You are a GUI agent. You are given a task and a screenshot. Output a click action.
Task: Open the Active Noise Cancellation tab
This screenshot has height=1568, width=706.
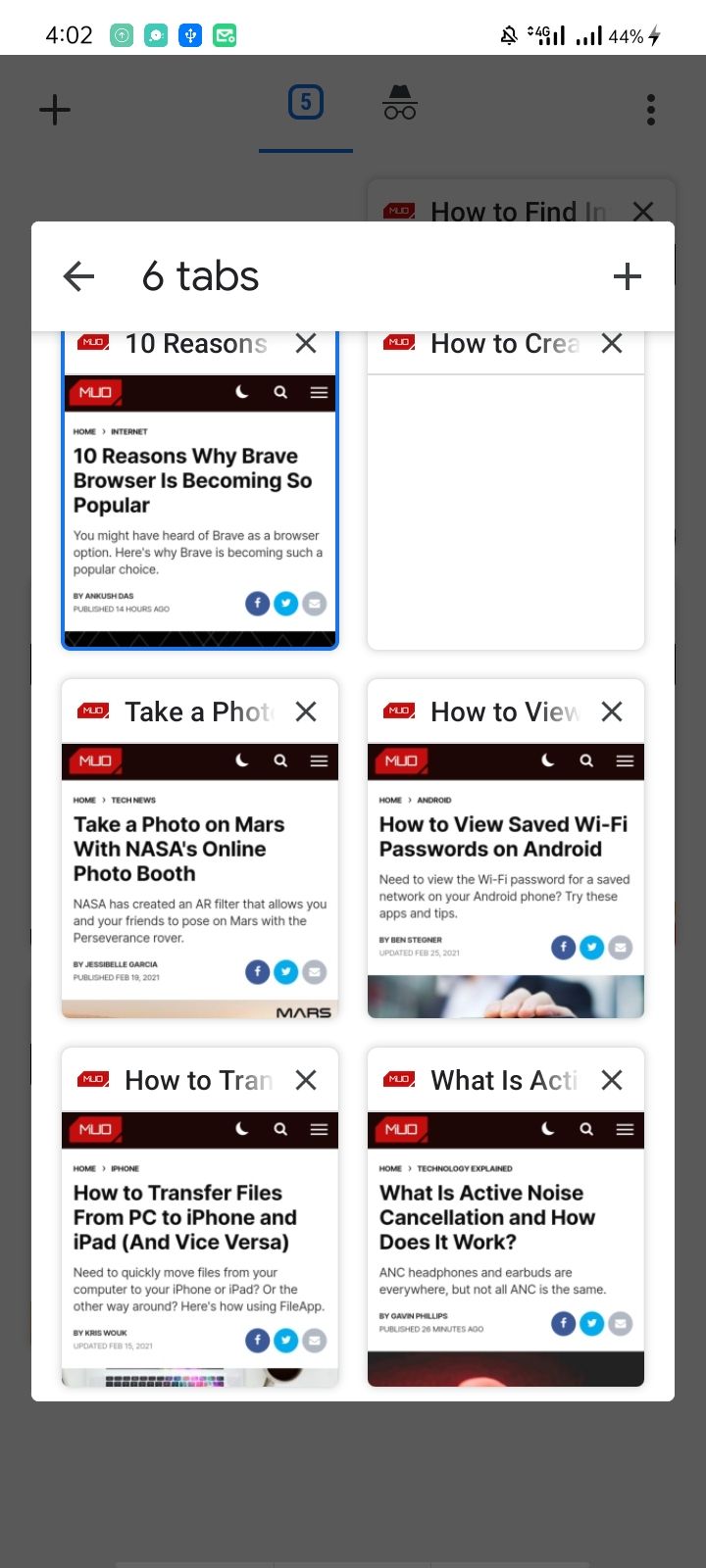506,1247
